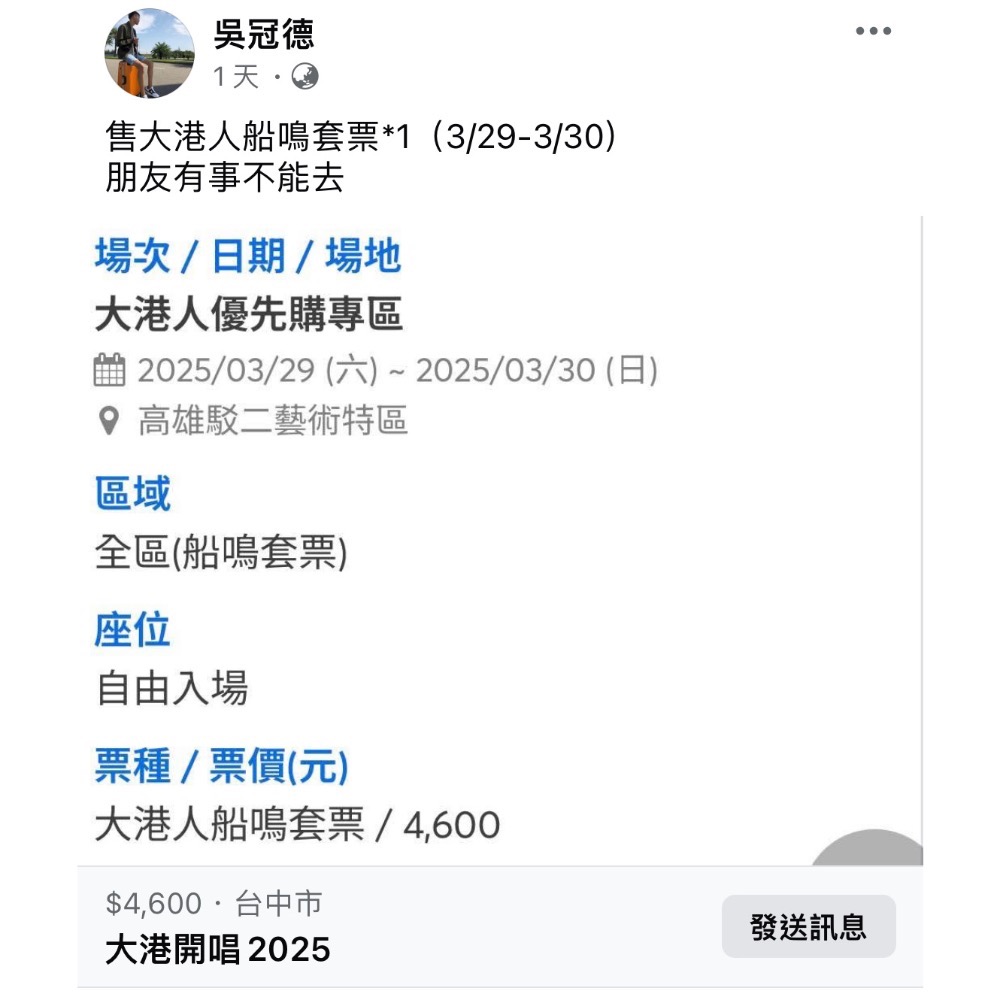The height and width of the screenshot is (1000, 1000).
Task: Open 吳冠德's profile picture
Action: tap(150, 54)
